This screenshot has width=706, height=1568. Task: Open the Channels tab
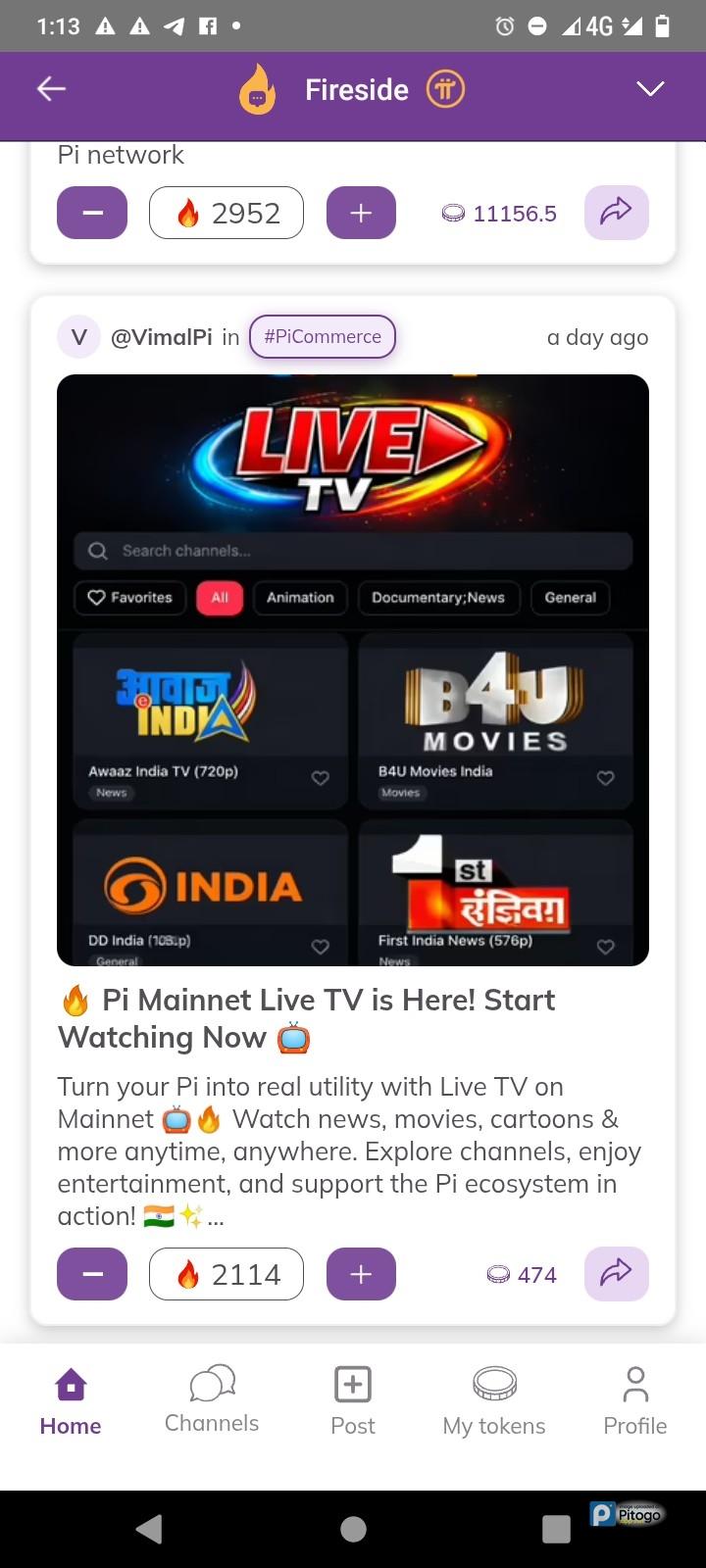pyautogui.click(x=212, y=1401)
